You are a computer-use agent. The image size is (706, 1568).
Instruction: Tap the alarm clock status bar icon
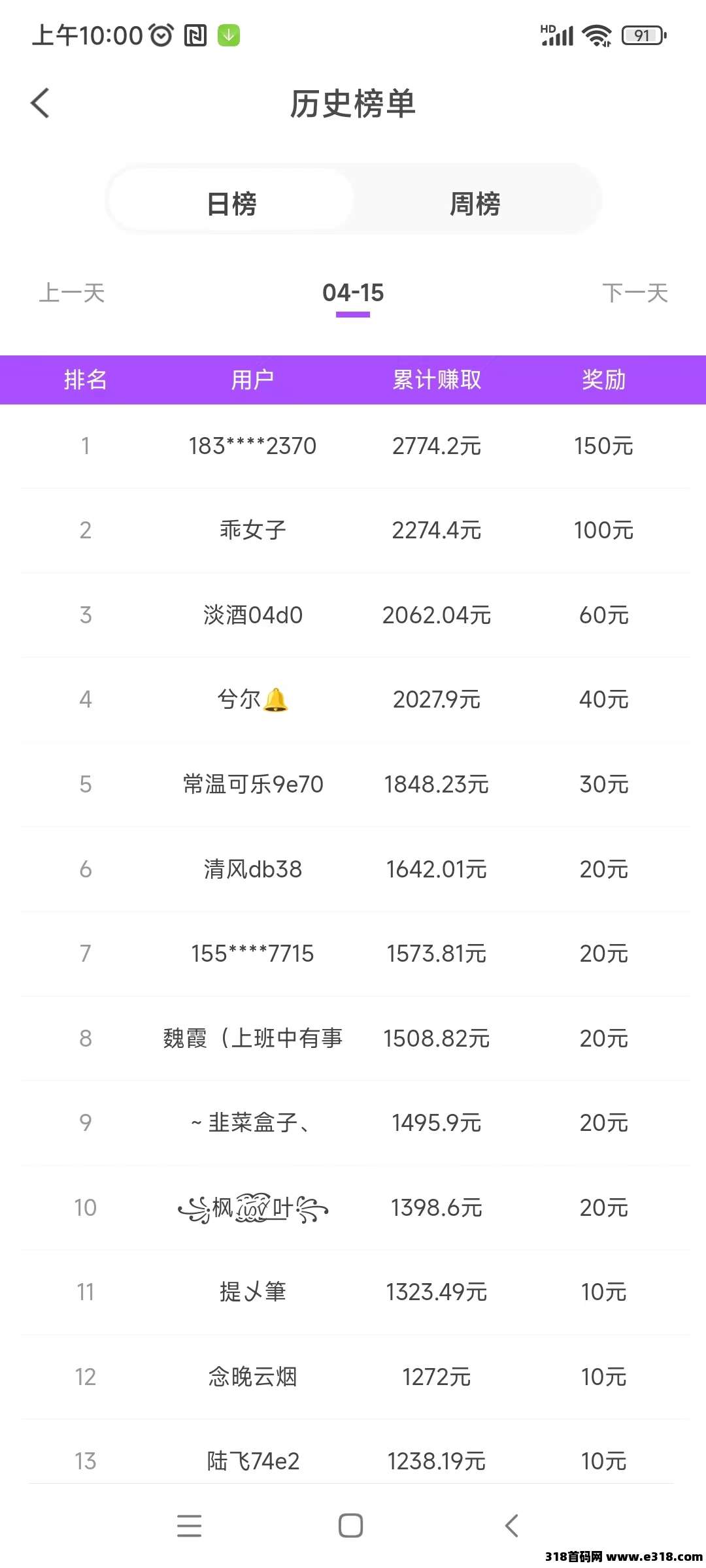click(159, 35)
